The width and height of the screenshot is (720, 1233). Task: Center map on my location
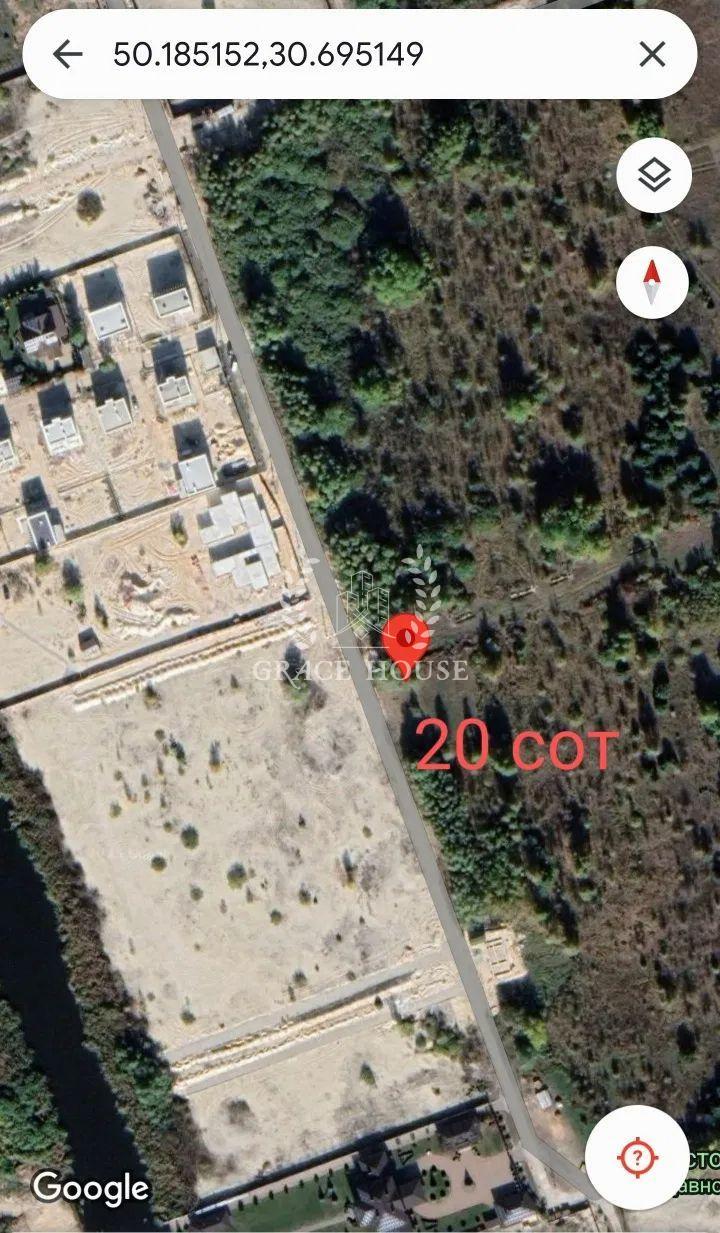pos(637,1157)
